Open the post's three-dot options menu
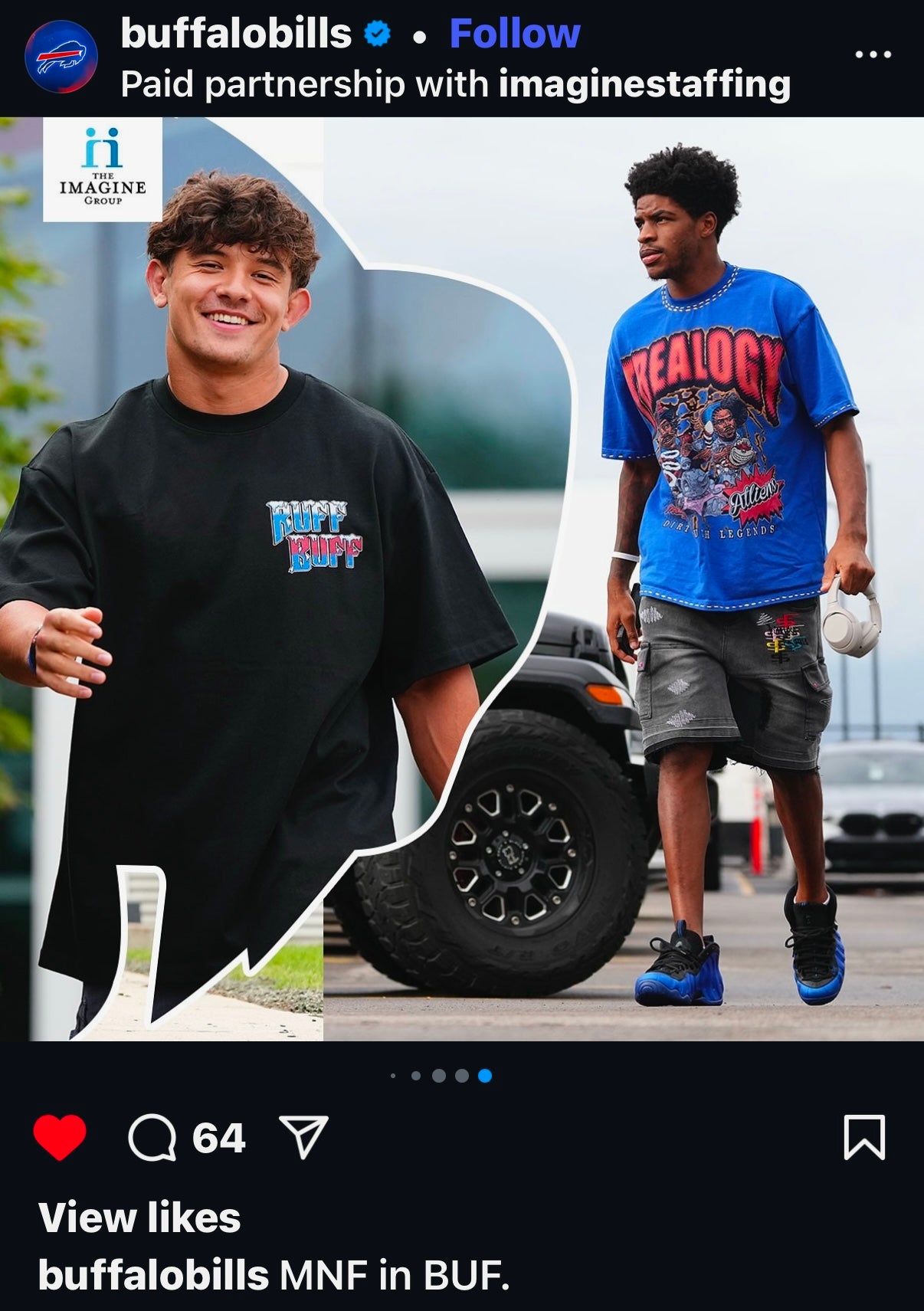 coord(873,54)
